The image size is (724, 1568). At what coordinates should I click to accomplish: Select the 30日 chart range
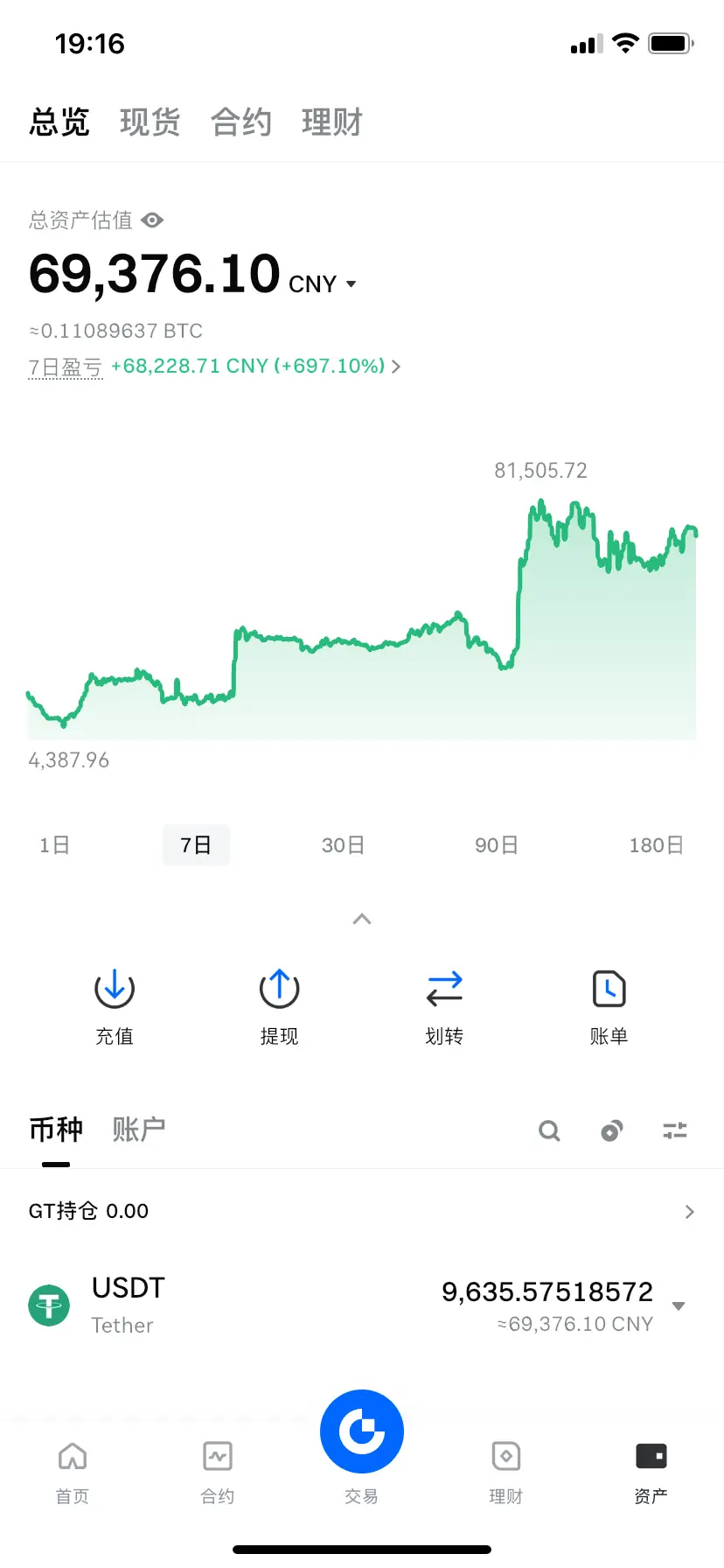tap(343, 845)
